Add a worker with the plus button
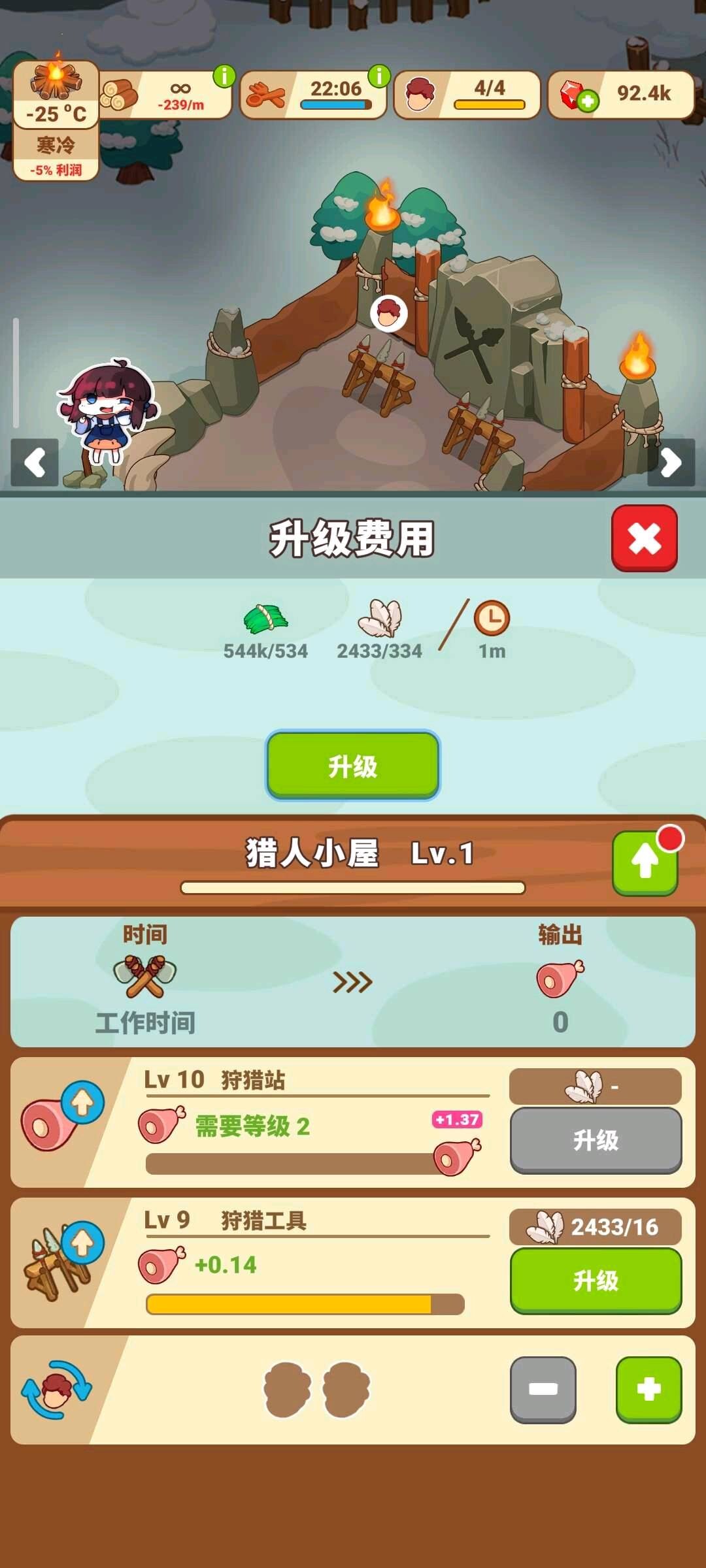 click(648, 1389)
